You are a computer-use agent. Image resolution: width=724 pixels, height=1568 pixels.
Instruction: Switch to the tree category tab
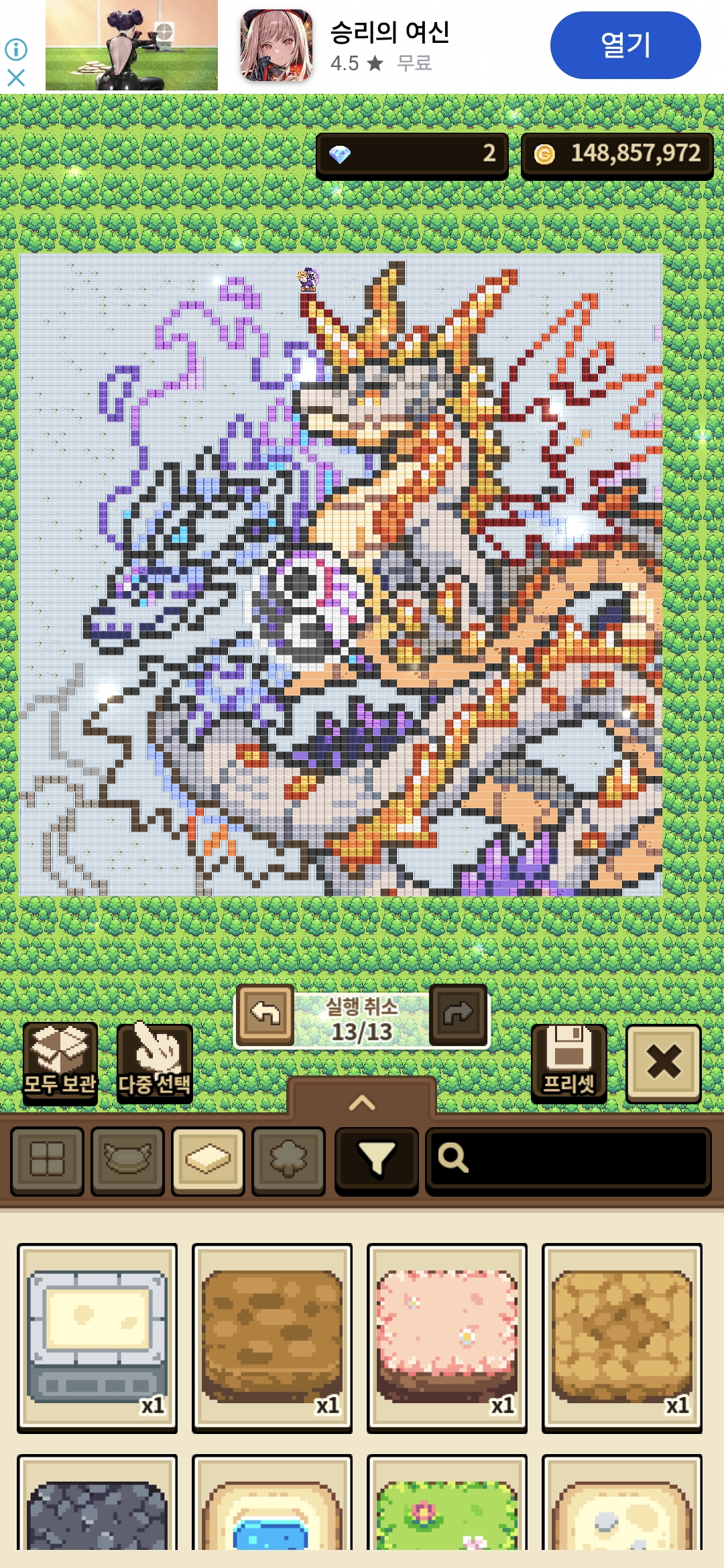tap(288, 1160)
